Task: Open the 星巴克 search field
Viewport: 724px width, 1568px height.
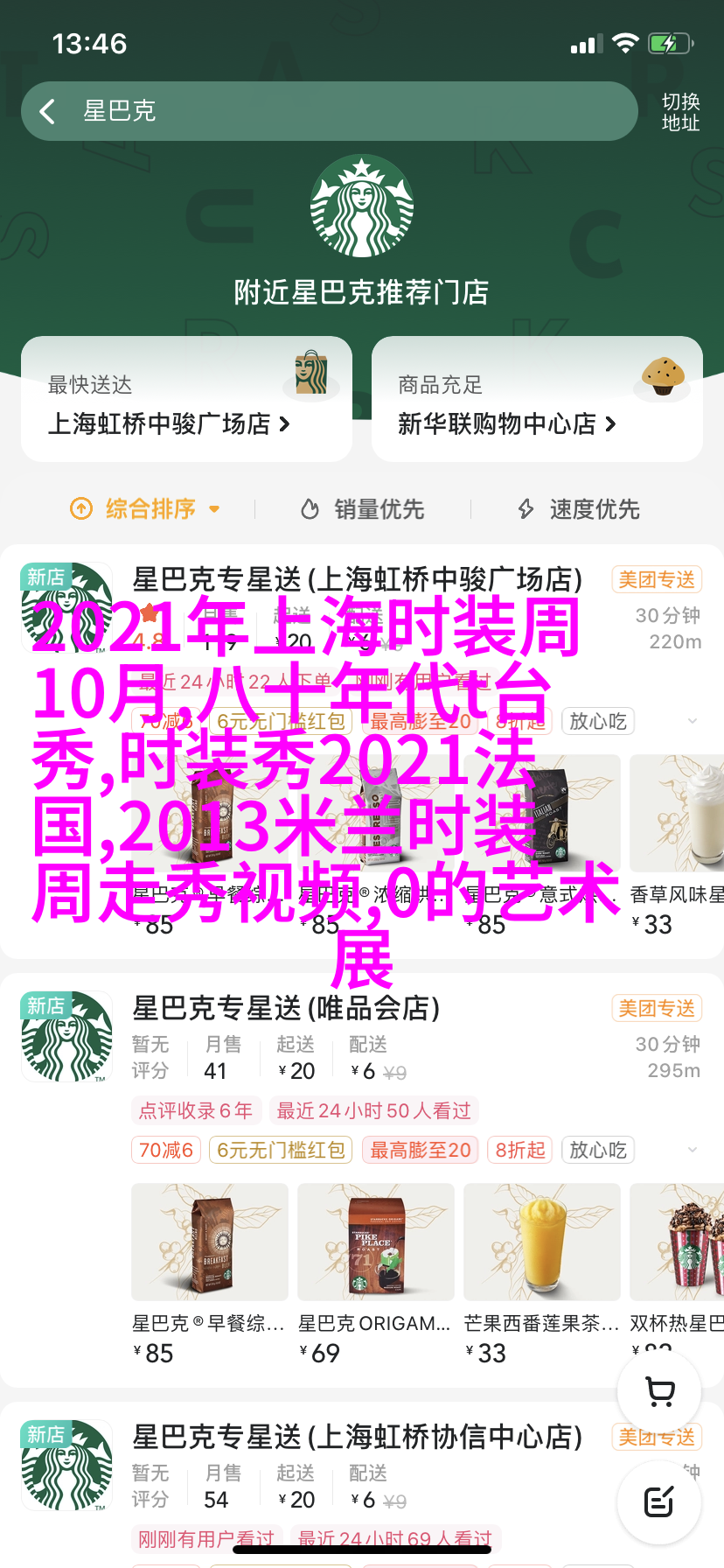Action: pos(350,111)
